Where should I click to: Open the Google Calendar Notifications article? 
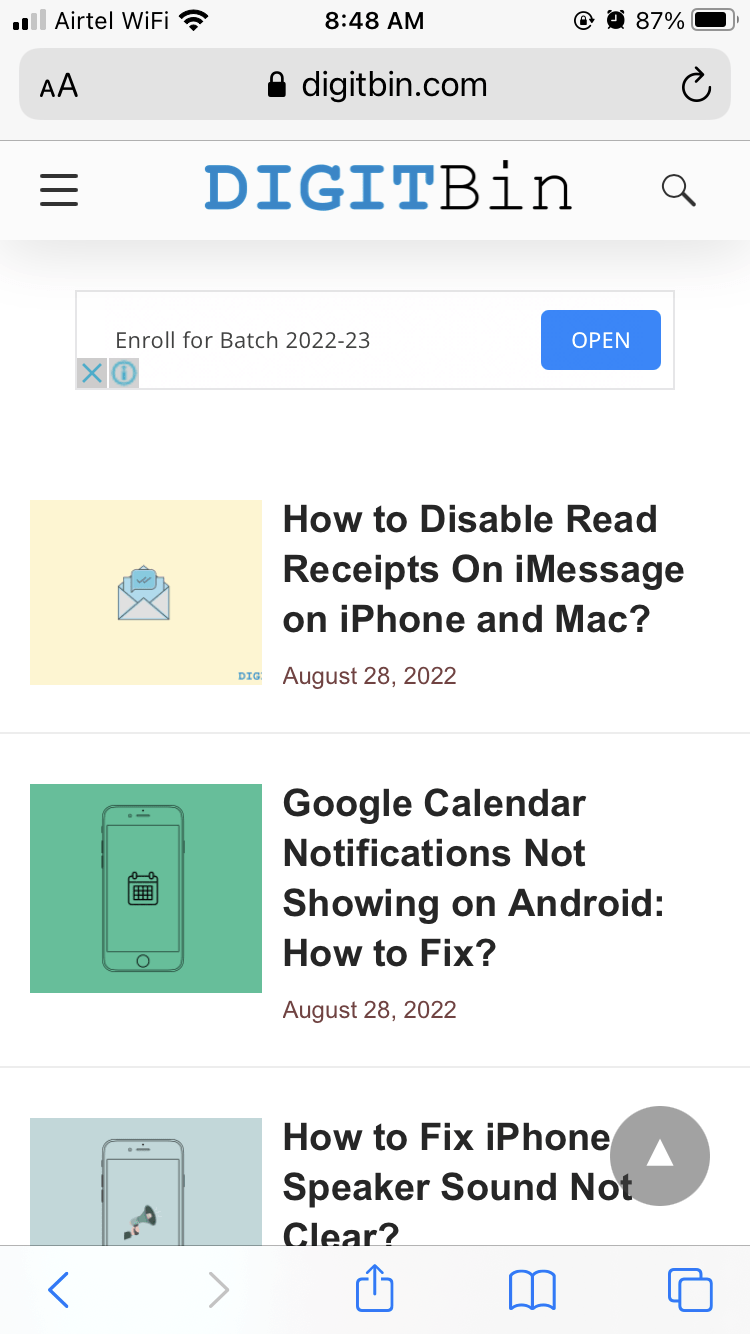pyautogui.click(x=473, y=878)
